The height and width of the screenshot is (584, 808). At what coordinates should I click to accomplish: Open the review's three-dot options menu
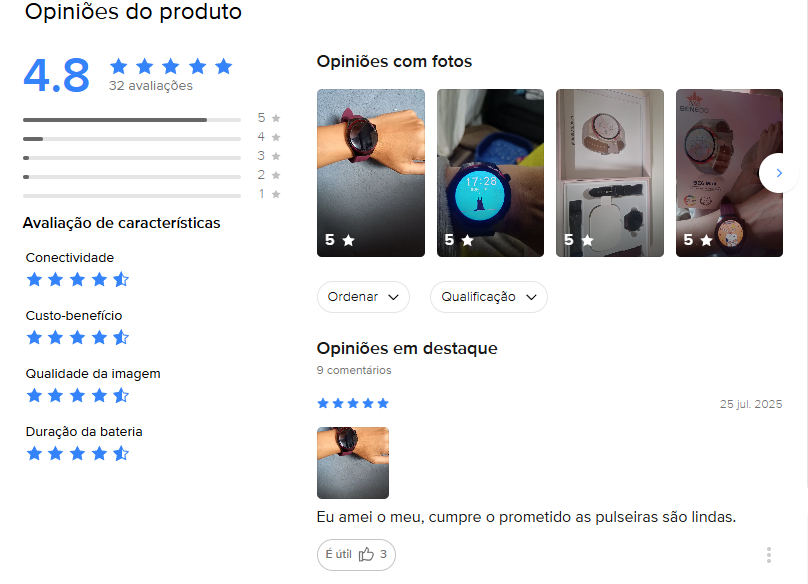coord(768,555)
